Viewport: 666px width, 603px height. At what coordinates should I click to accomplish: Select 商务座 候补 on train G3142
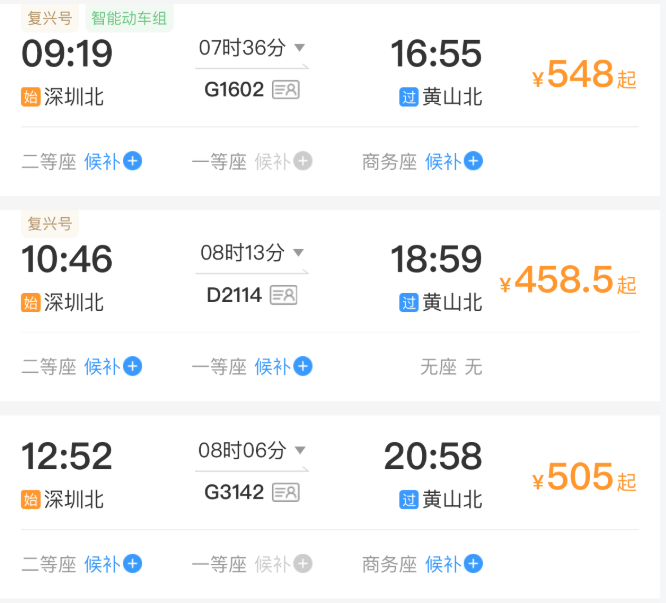click(x=453, y=564)
